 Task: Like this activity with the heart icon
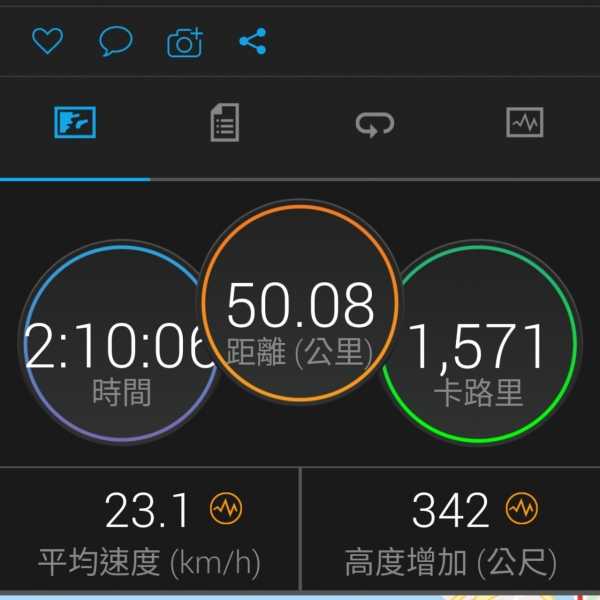[47, 42]
